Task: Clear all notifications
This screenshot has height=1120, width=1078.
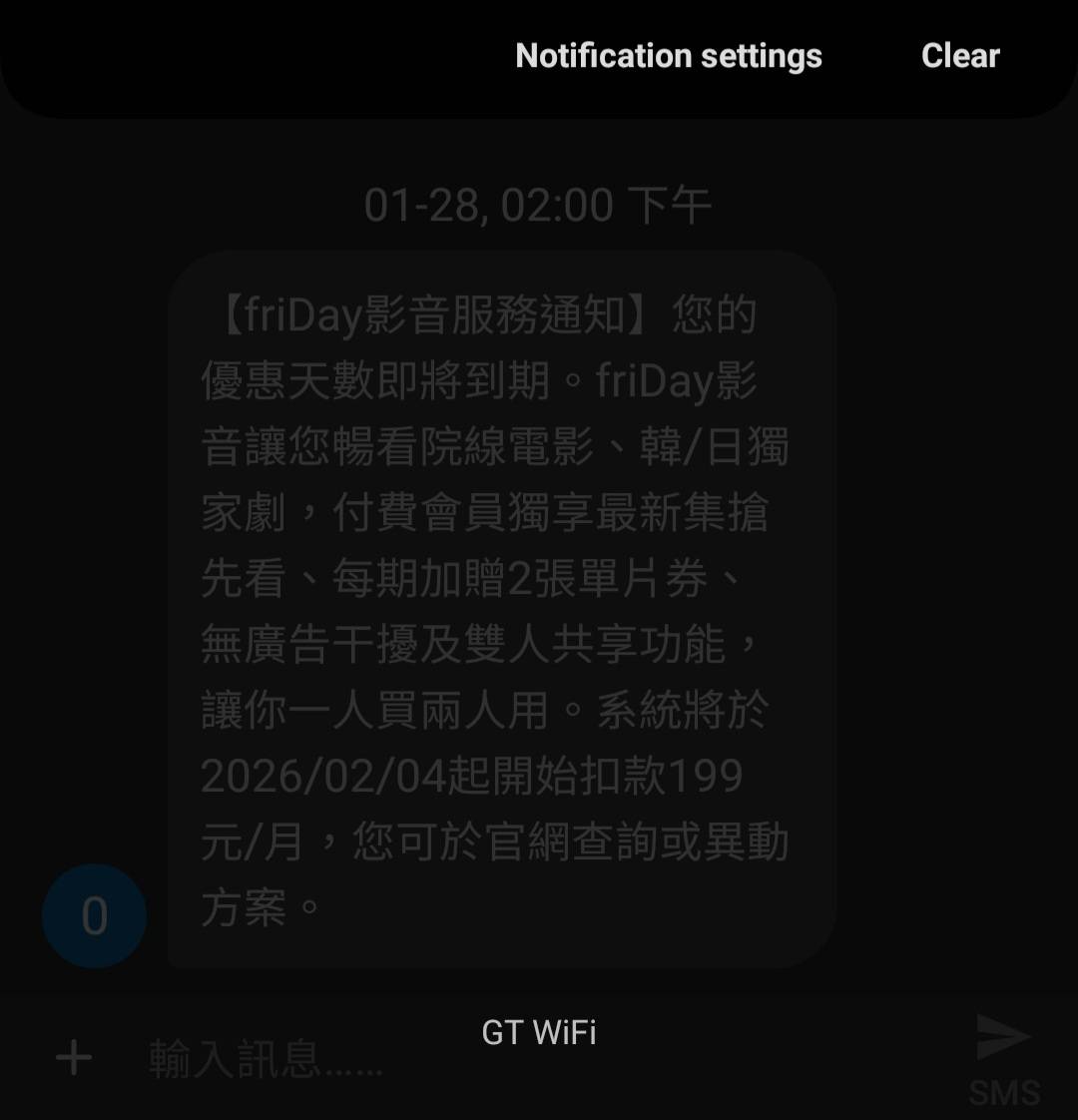Action: point(960,56)
